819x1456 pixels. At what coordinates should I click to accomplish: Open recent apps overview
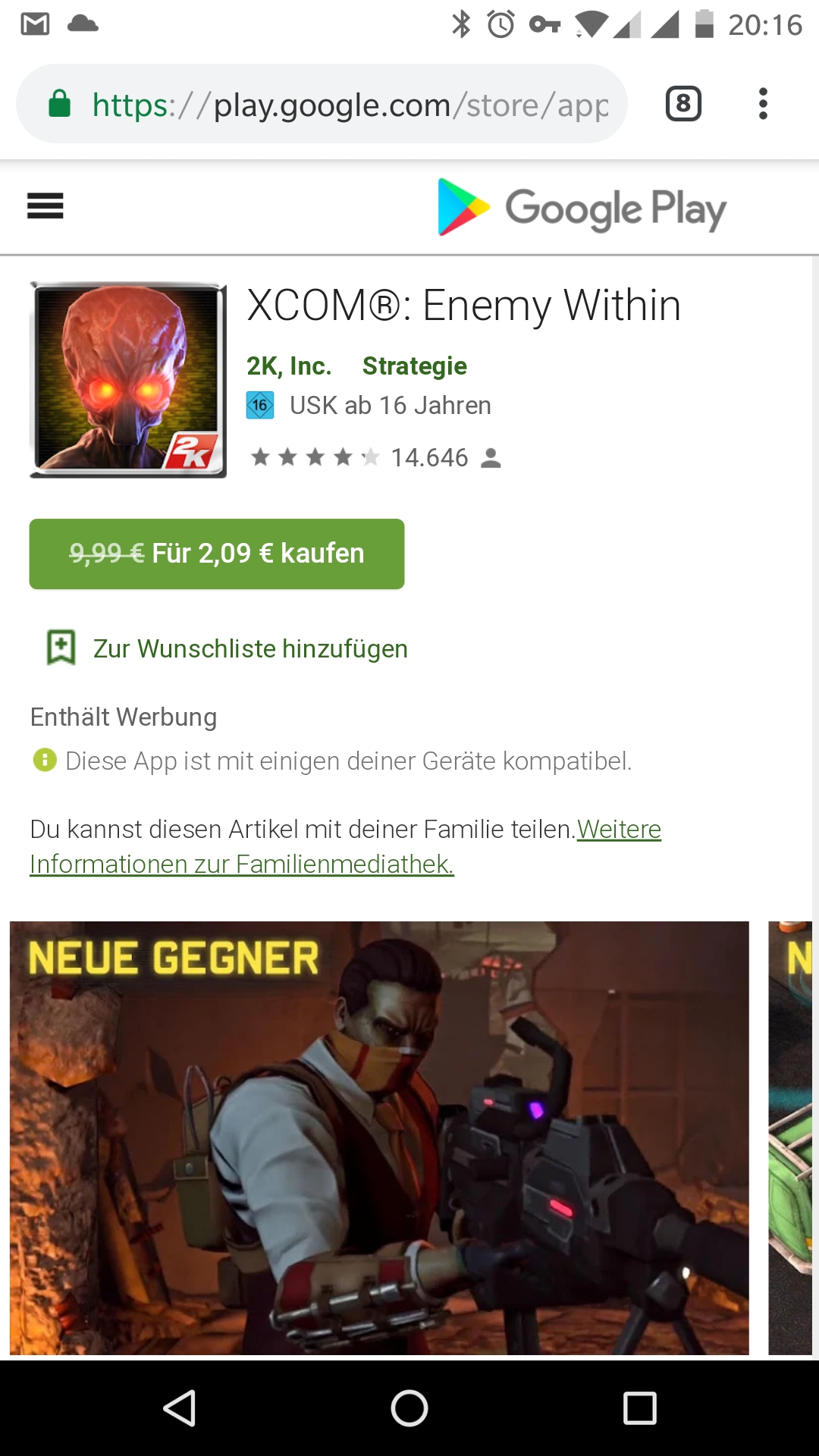click(x=639, y=1408)
